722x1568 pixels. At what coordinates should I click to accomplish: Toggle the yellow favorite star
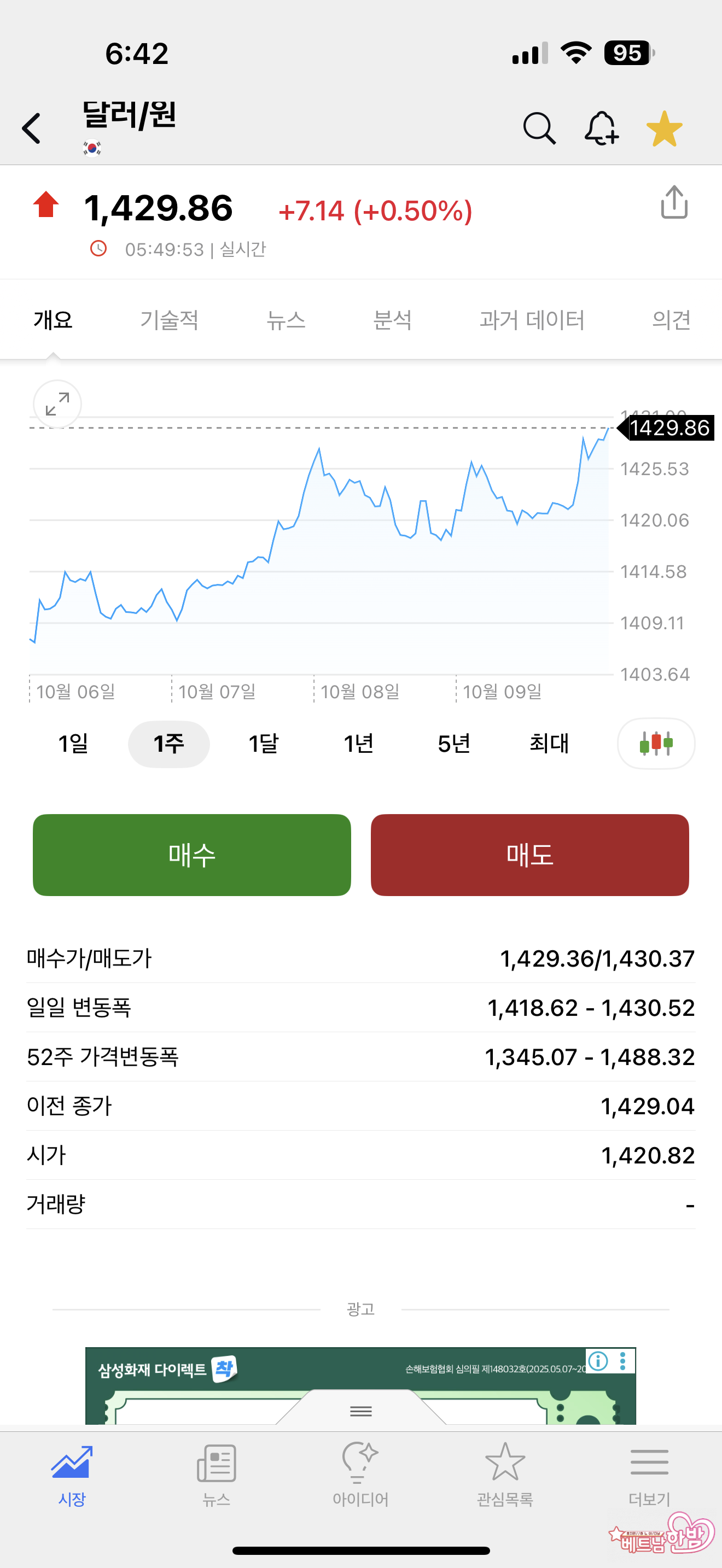pos(664,128)
